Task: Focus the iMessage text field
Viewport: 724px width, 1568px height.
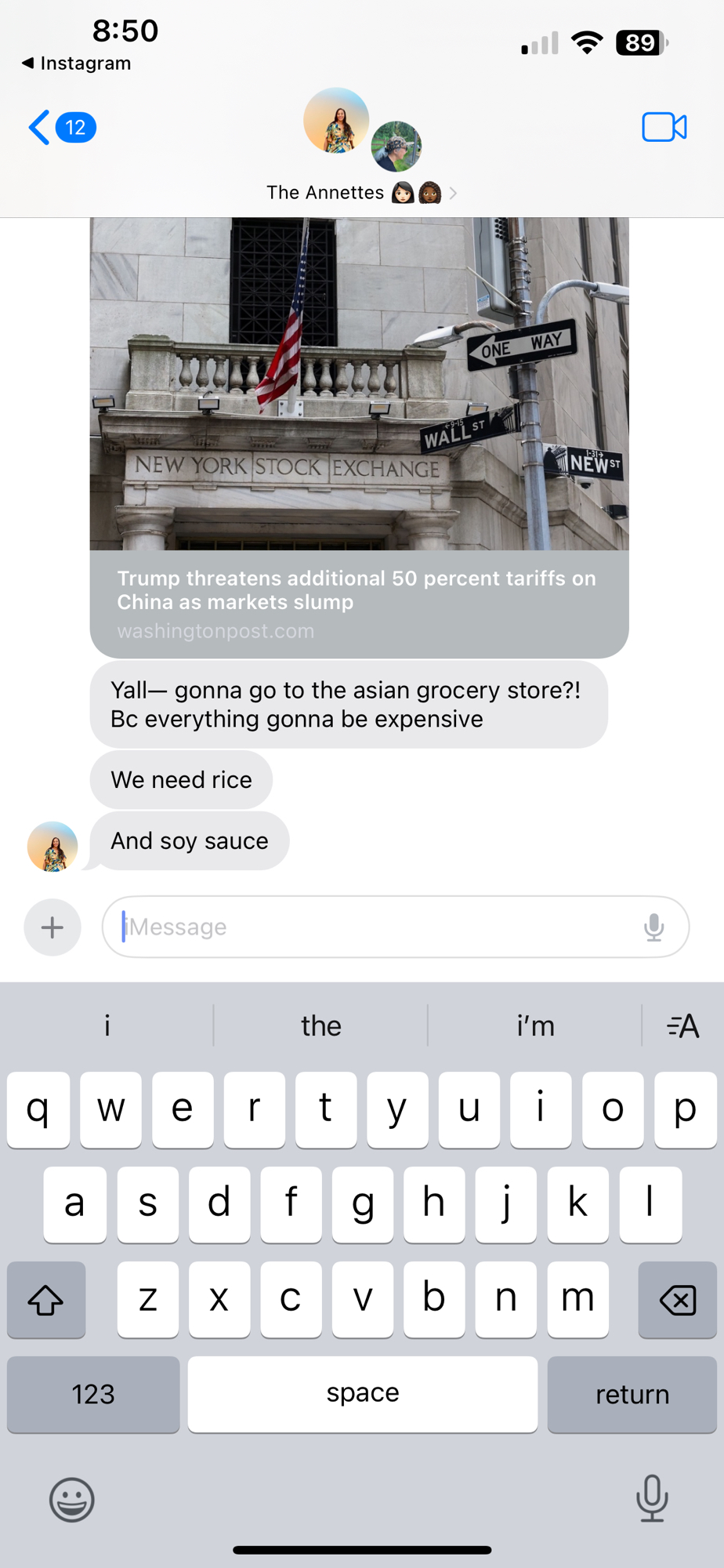Action: click(376, 927)
